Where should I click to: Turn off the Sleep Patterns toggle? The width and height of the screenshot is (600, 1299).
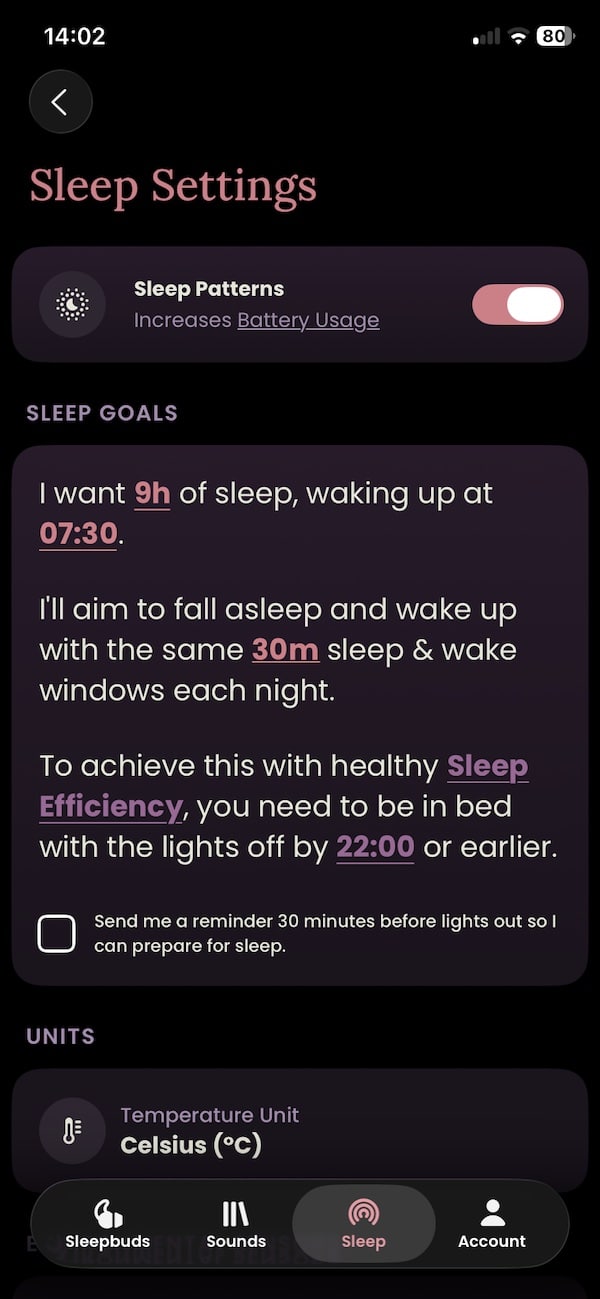(517, 305)
